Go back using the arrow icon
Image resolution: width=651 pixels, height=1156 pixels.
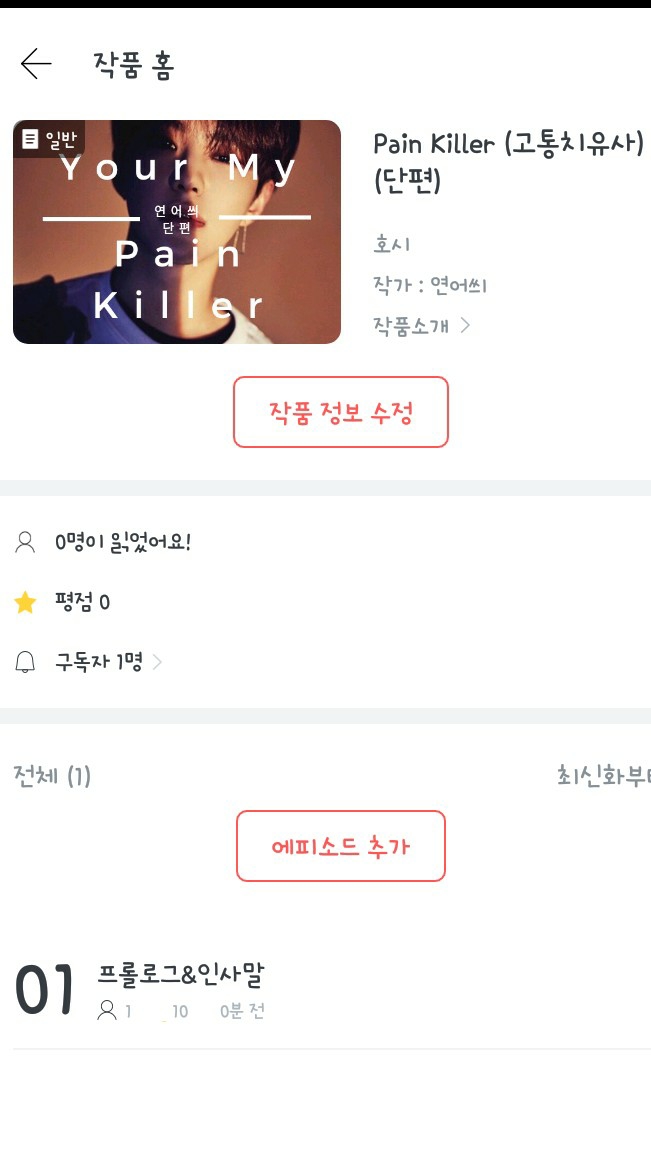pos(36,64)
